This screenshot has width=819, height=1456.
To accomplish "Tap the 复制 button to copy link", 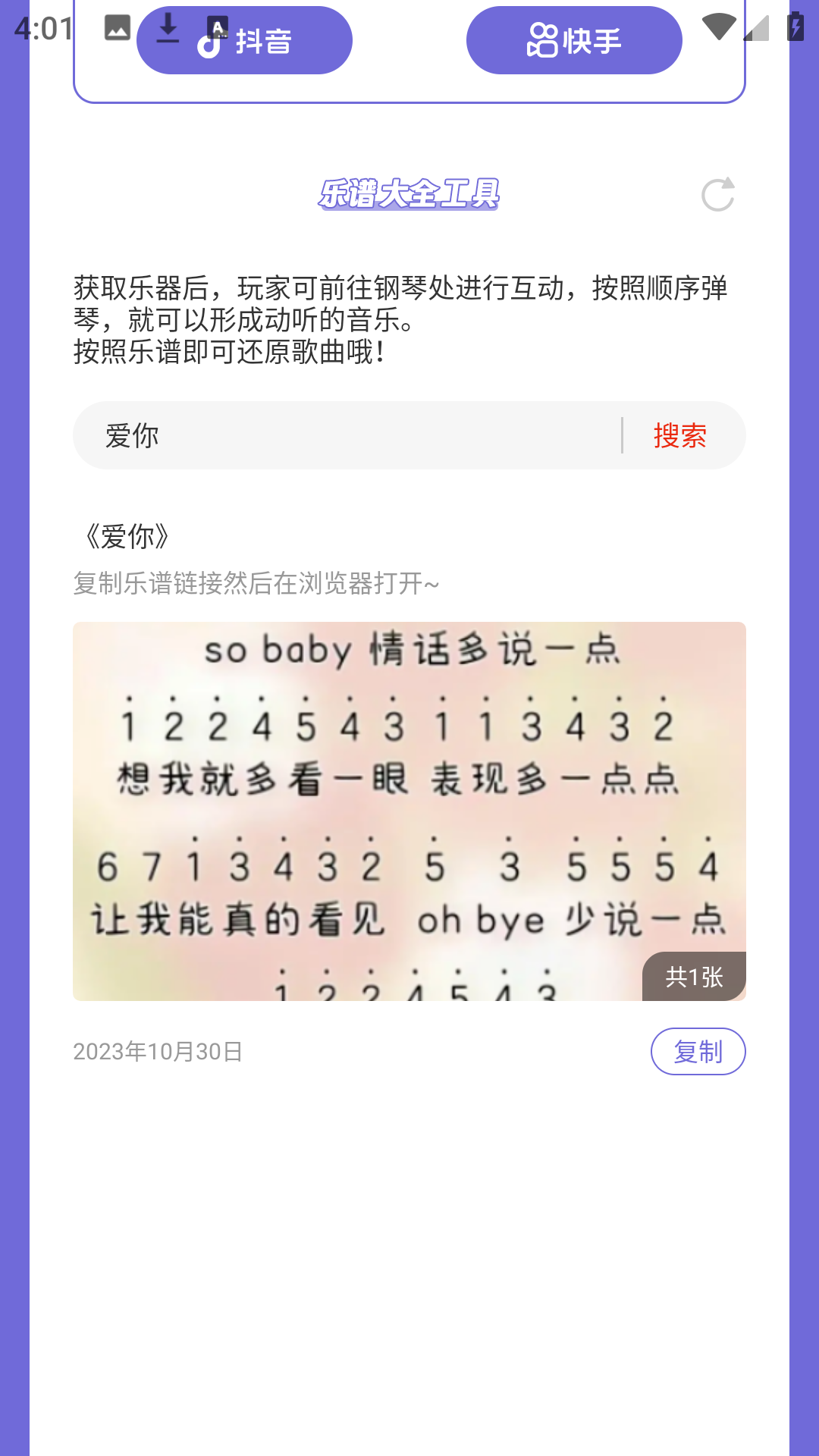I will pyautogui.click(x=698, y=1052).
